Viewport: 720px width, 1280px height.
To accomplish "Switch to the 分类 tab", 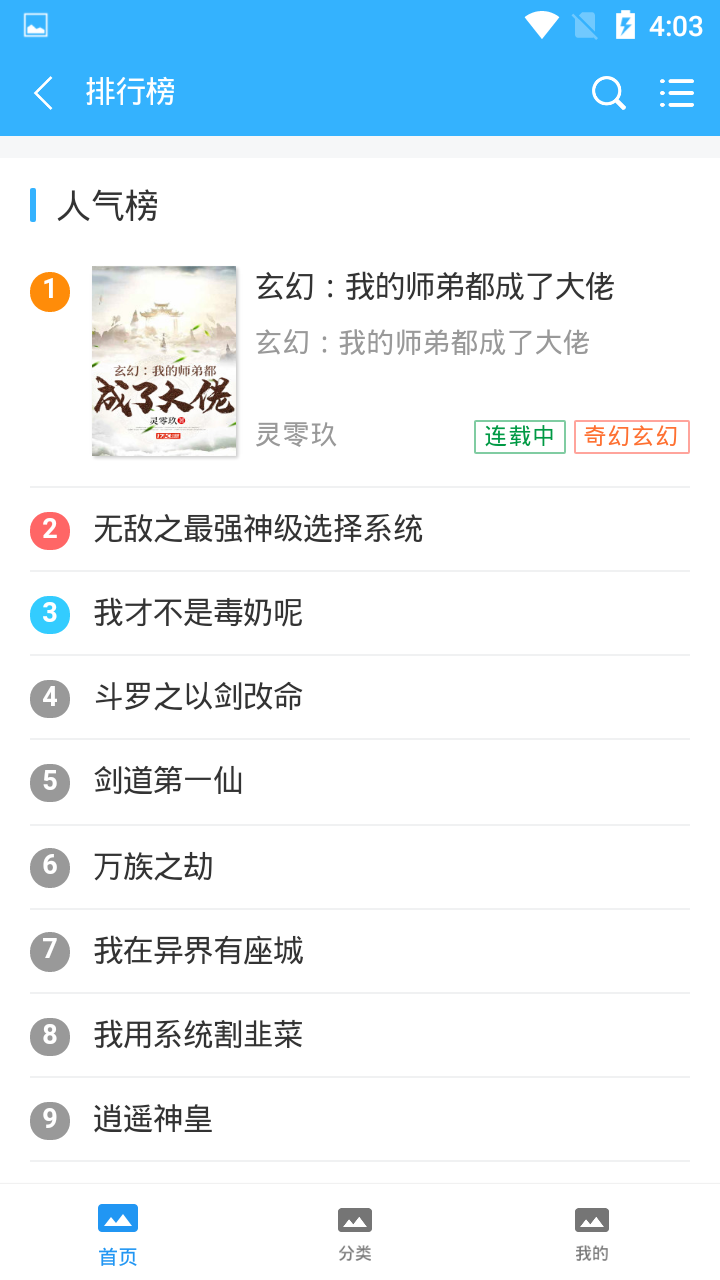I will tap(355, 1233).
